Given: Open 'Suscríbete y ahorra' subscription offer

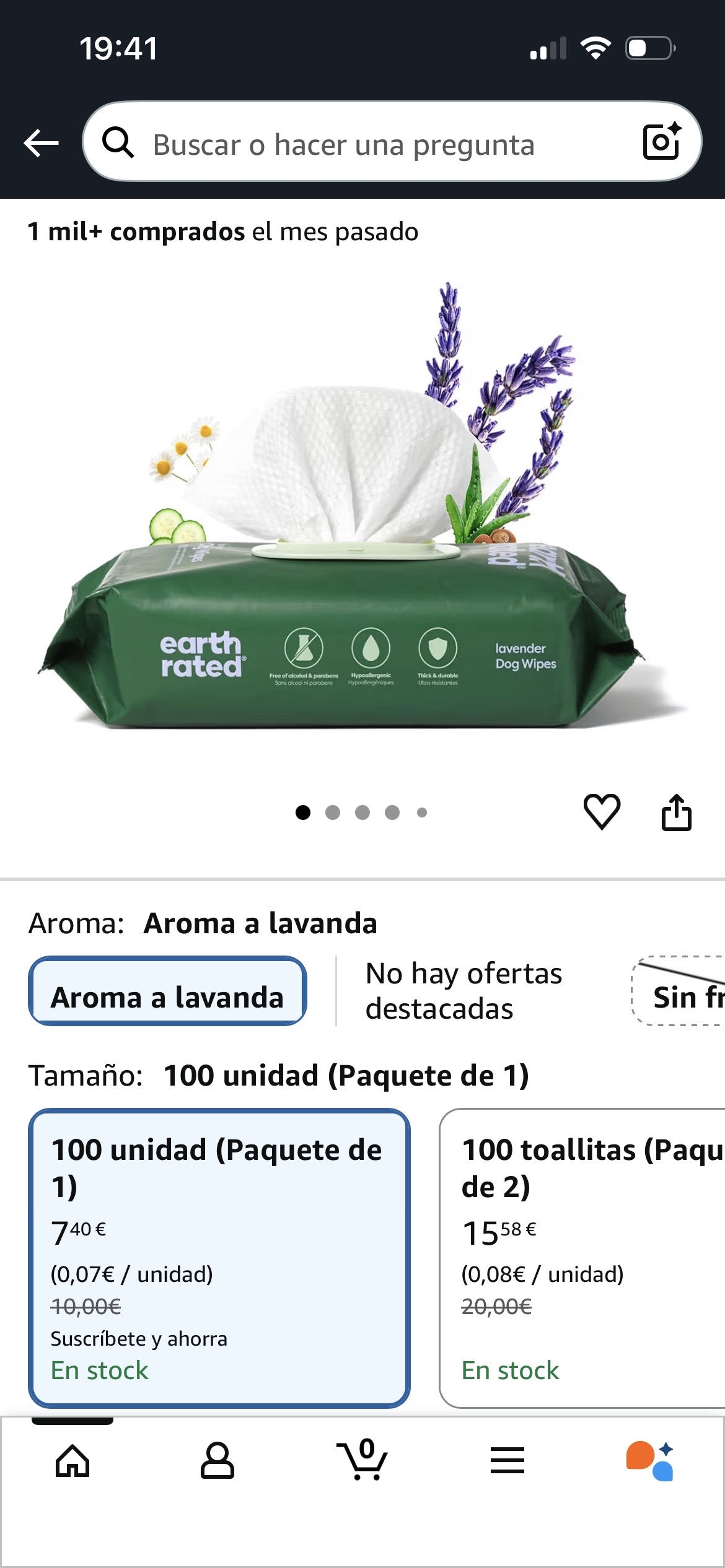Looking at the screenshot, I should click(x=139, y=1337).
